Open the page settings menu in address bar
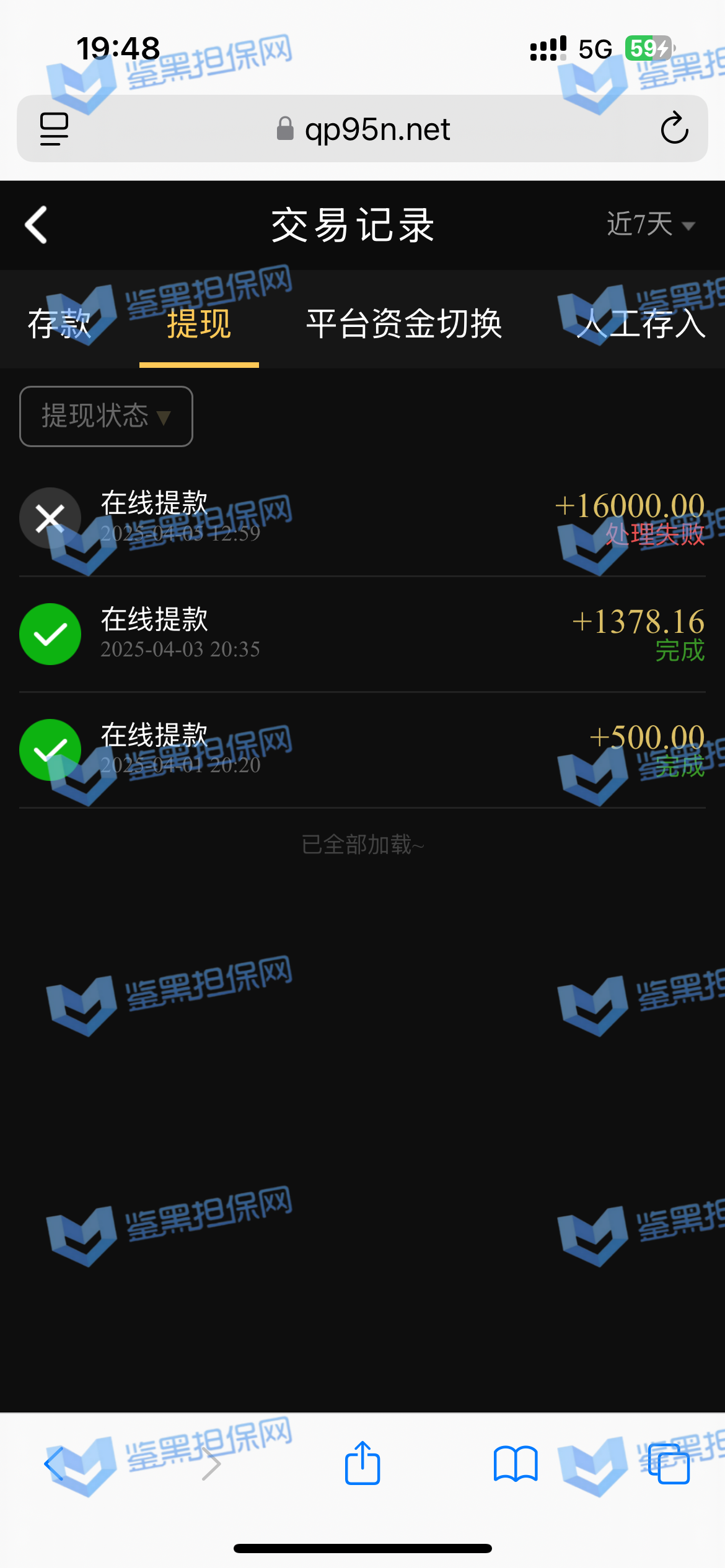The height and width of the screenshot is (1568, 725). [x=54, y=129]
